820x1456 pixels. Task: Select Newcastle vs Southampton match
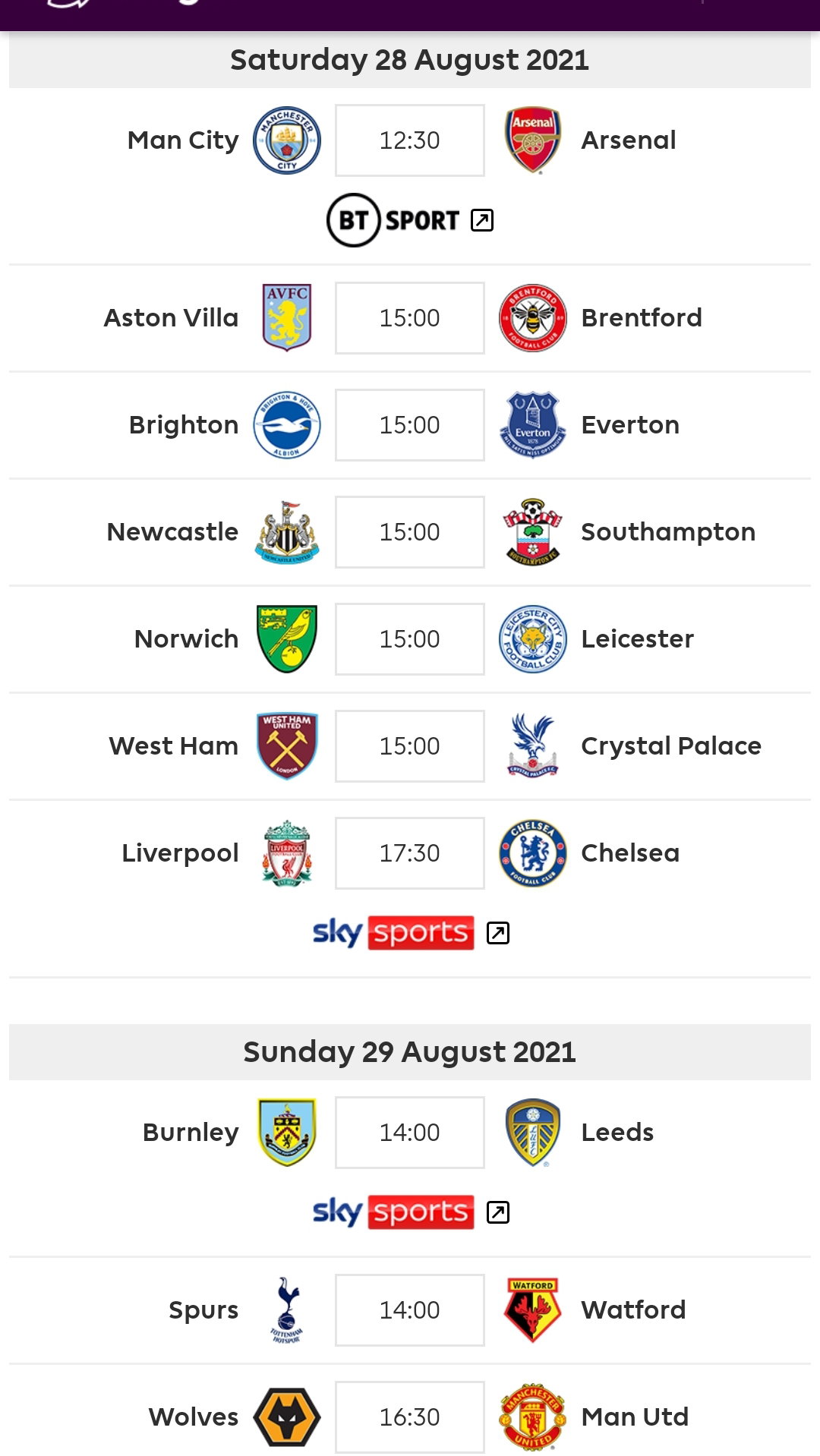tap(410, 532)
